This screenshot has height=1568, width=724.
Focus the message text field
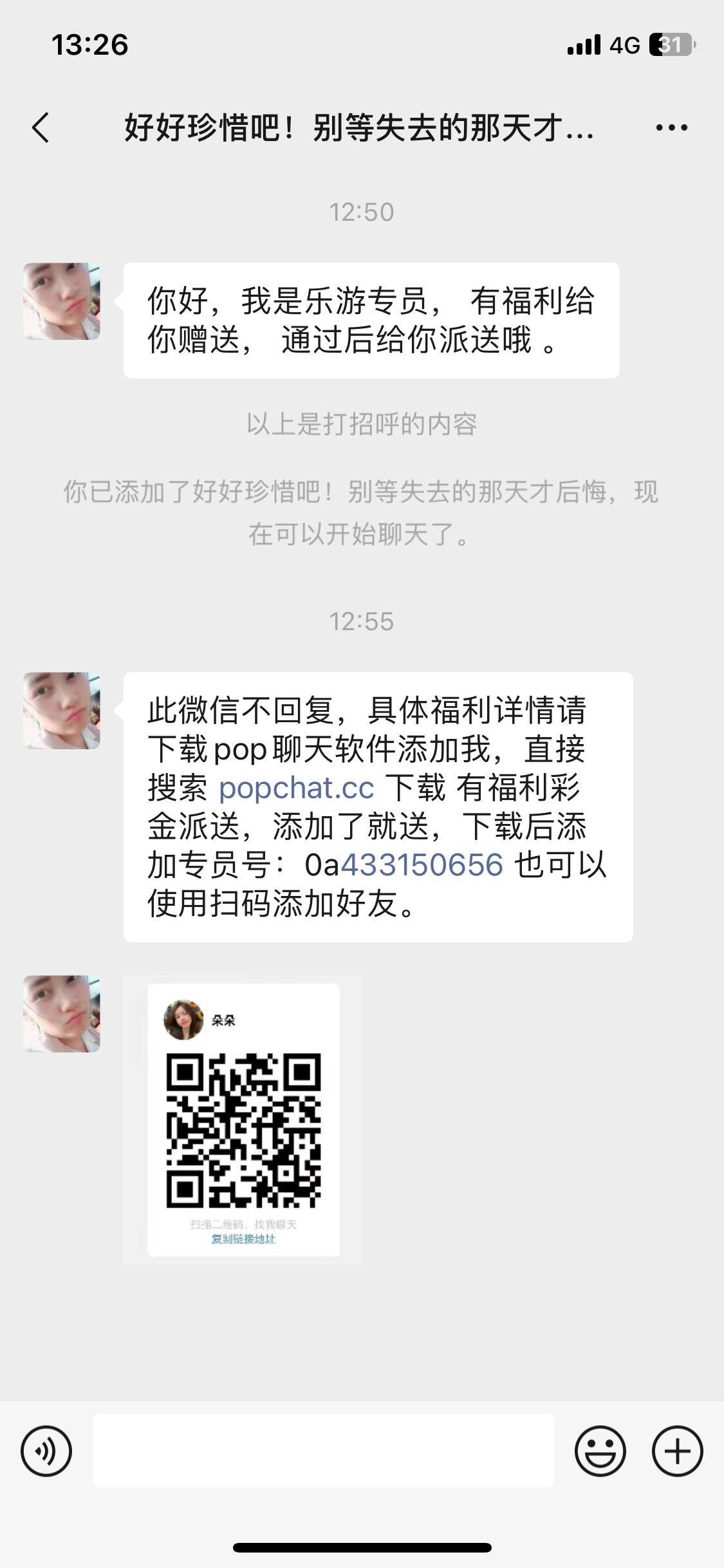point(323,1450)
